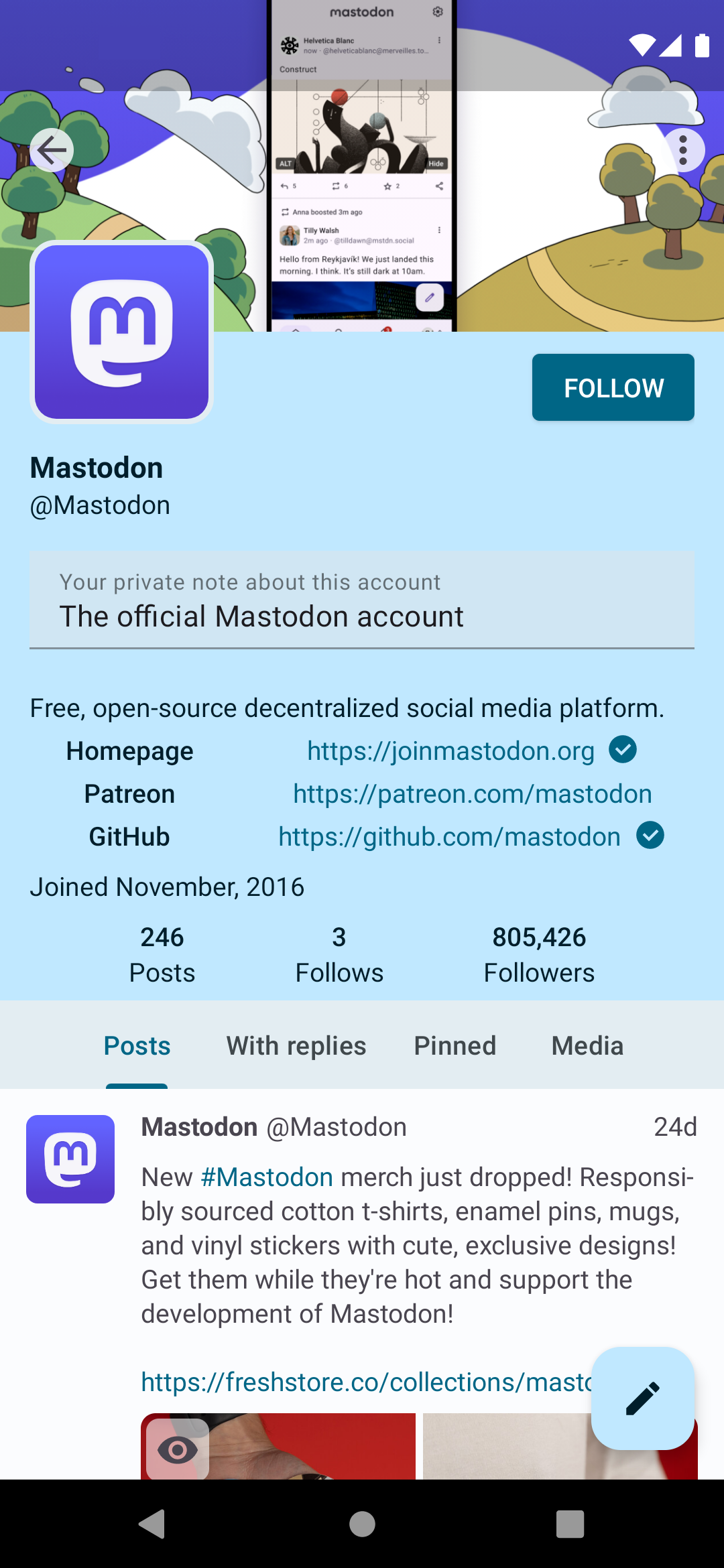Go back using the arrow icon

(52, 150)
